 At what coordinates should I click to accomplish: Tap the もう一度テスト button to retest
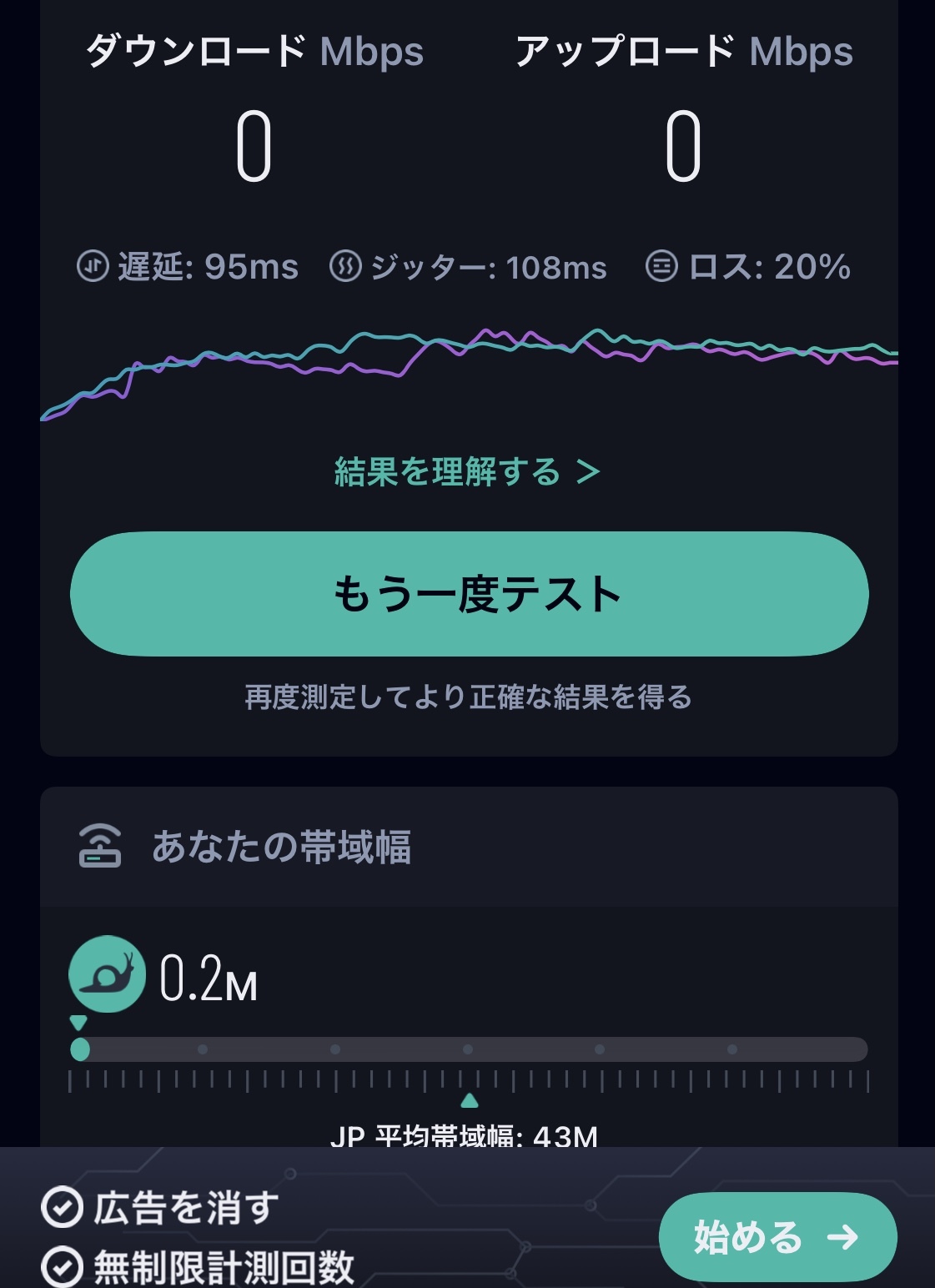point(470,594)
